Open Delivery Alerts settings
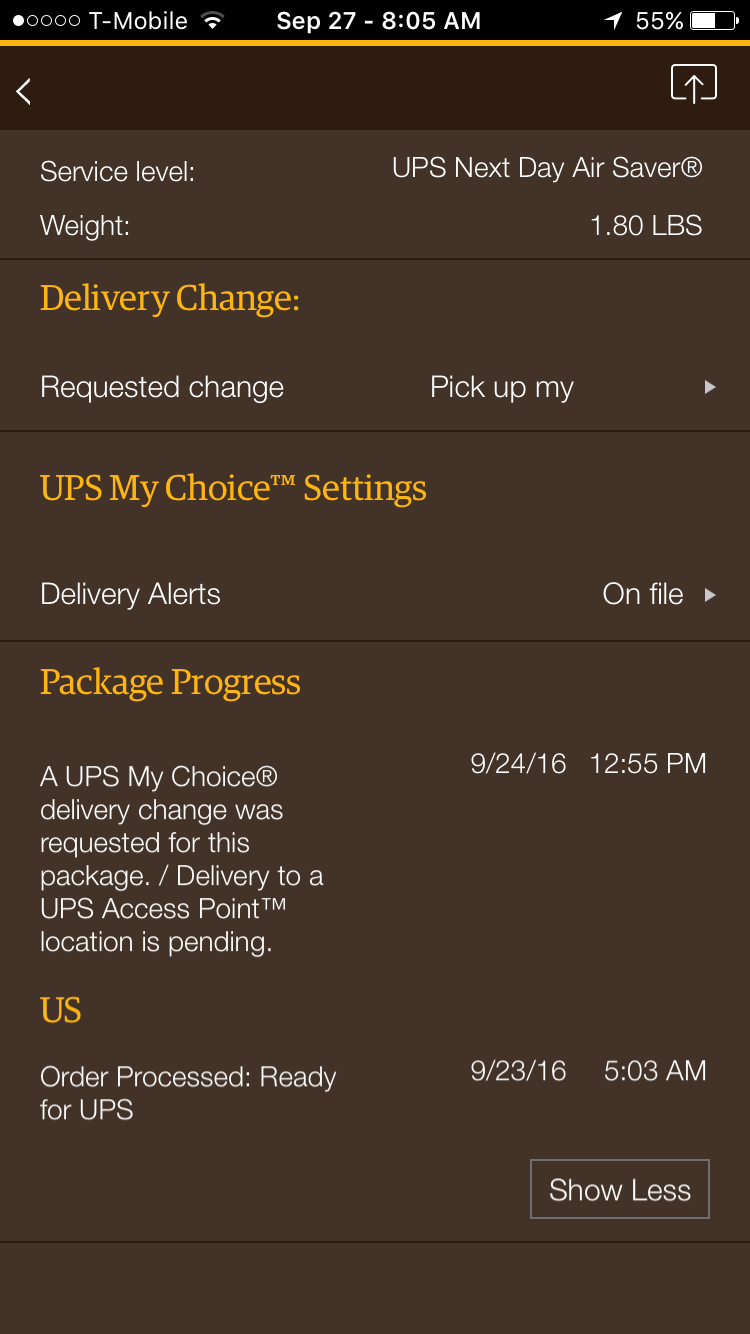This screenshot has width=750, height=1334. (x=375, y=594)
